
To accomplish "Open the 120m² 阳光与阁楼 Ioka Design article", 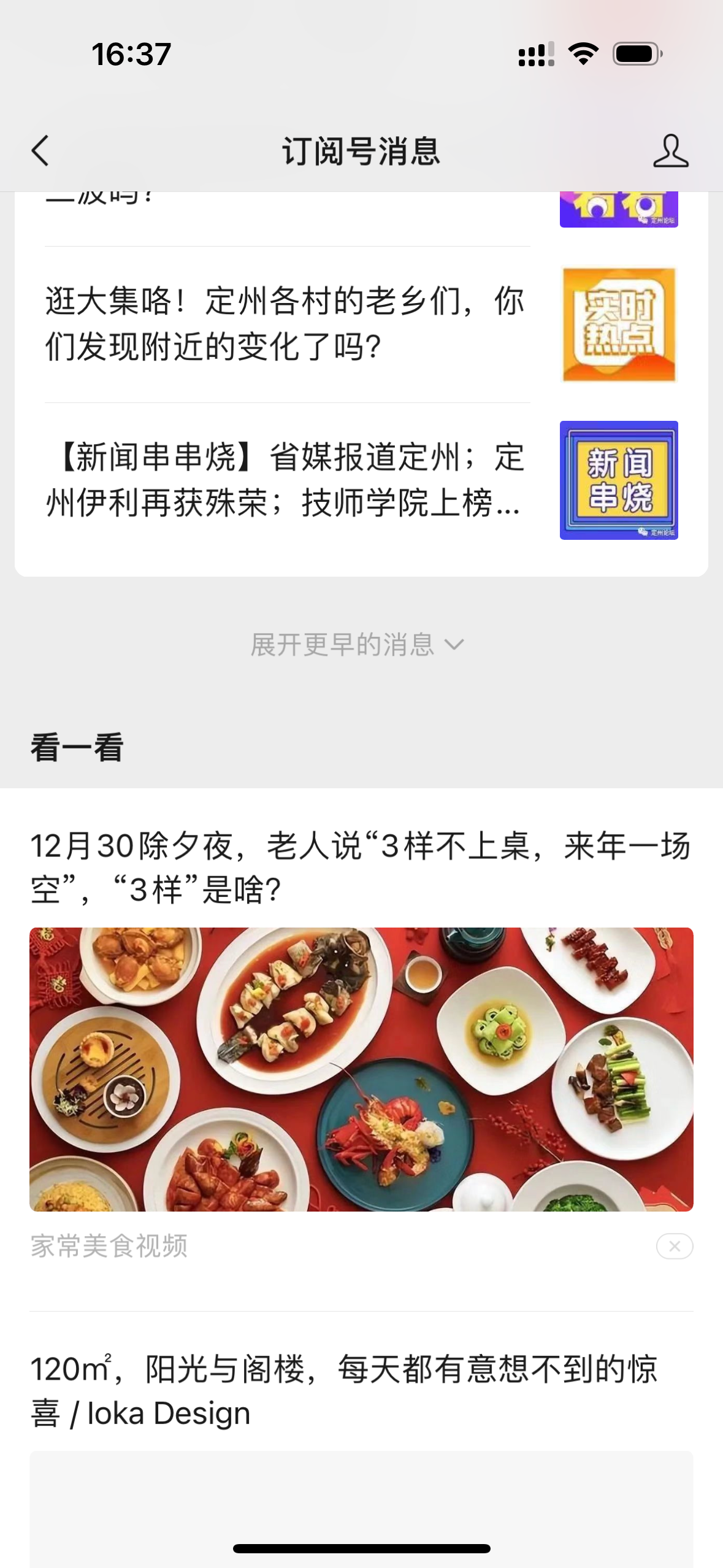I will (x=343, y=1391).
